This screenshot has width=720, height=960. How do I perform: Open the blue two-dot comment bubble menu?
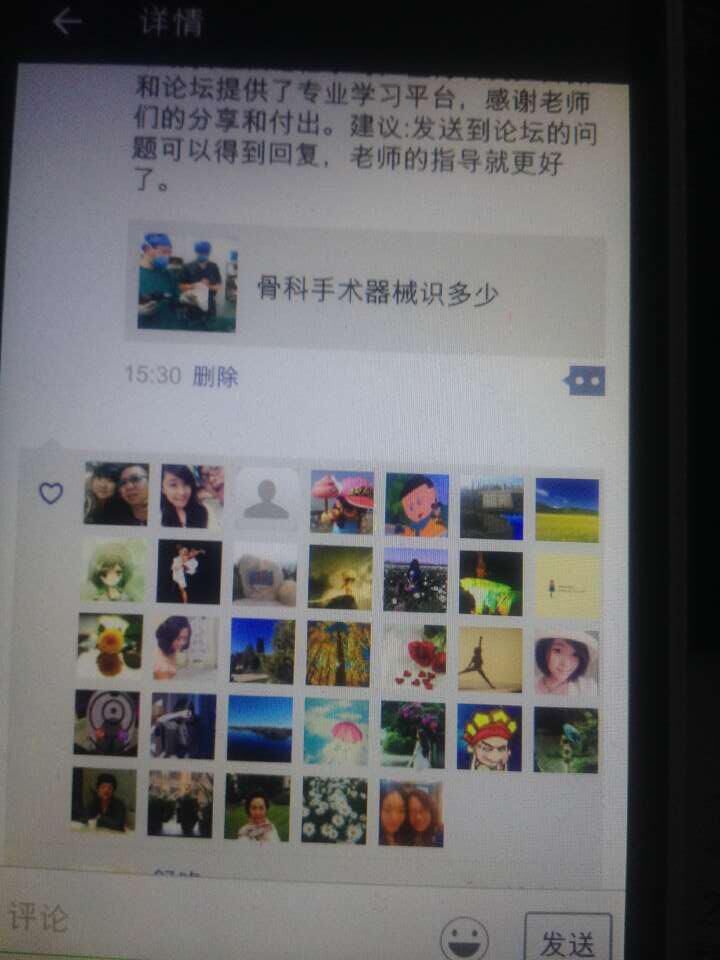tap(588, 378)
